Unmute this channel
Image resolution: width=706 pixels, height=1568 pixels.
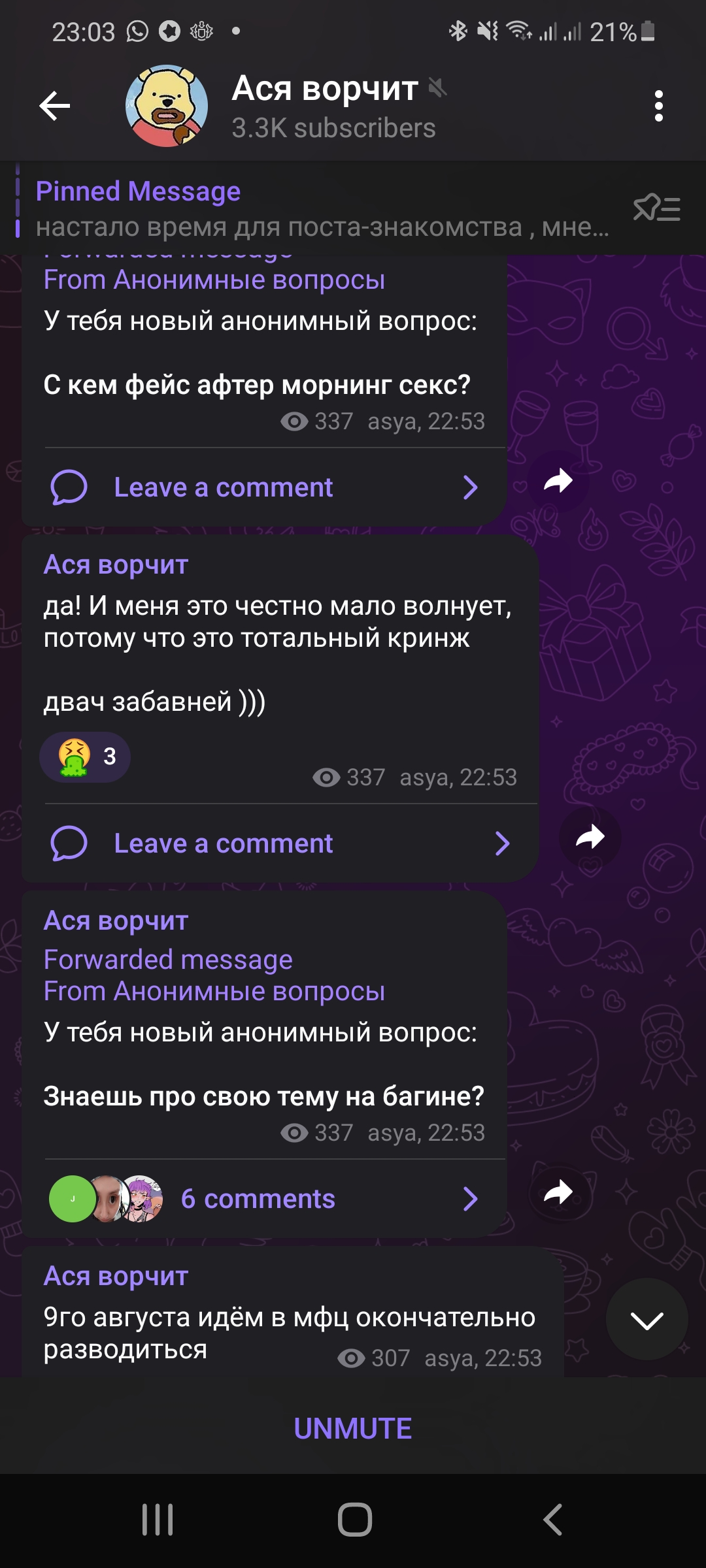pyautogui.click(x=353, y=1429)
